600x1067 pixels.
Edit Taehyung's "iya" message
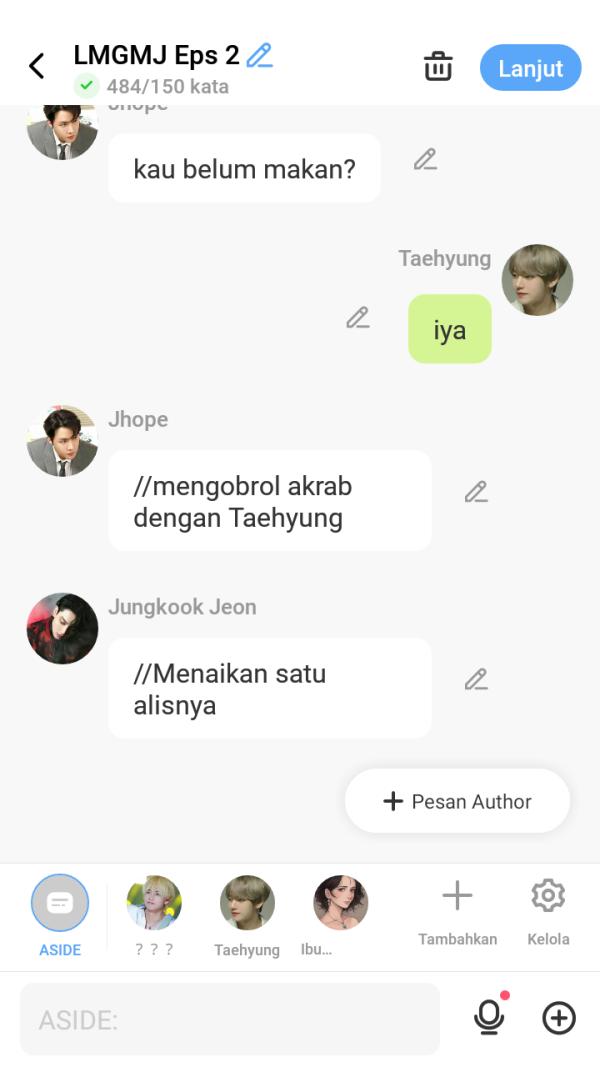click(x=358, y=318)
